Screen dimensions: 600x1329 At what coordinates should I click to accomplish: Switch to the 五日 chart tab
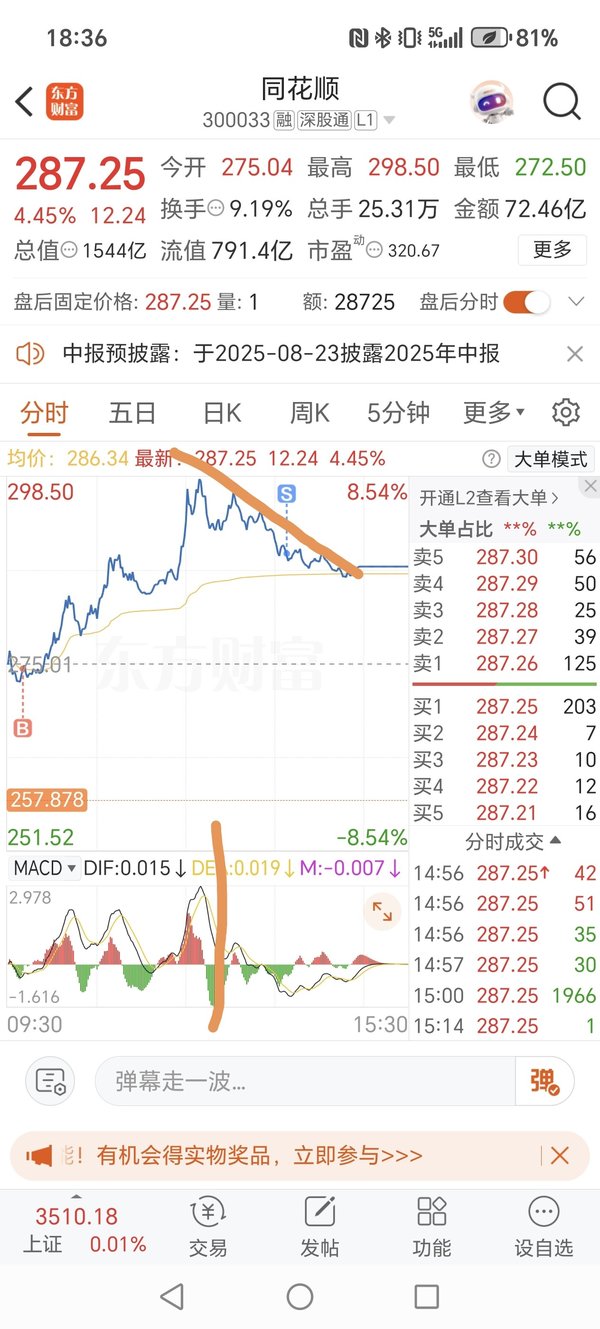132,412
